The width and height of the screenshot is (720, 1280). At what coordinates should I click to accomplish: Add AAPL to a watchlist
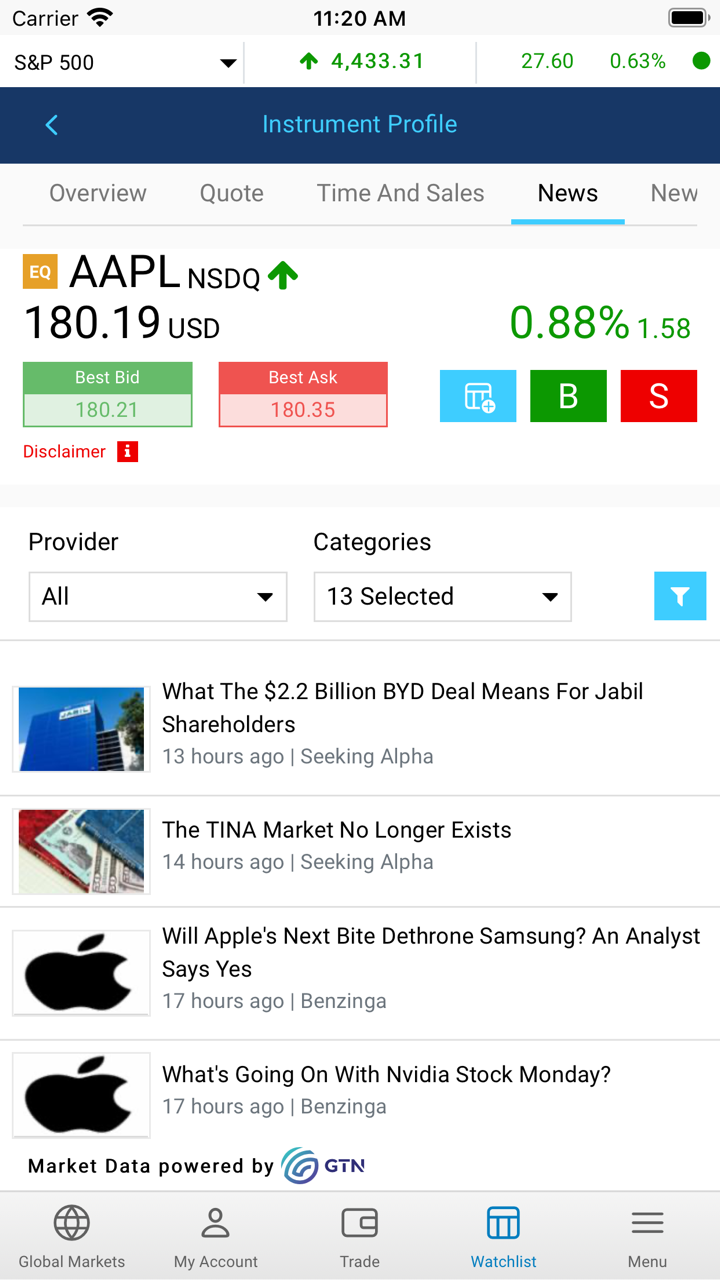(x=478, y=396)
